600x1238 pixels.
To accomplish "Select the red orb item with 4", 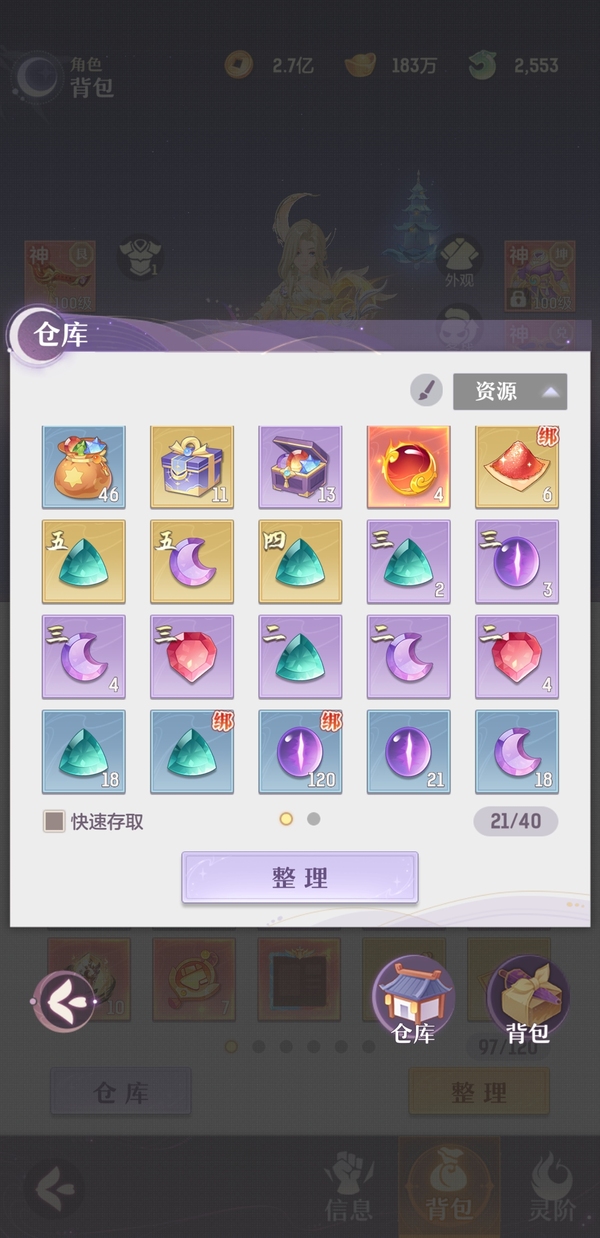I will (408, 467).
